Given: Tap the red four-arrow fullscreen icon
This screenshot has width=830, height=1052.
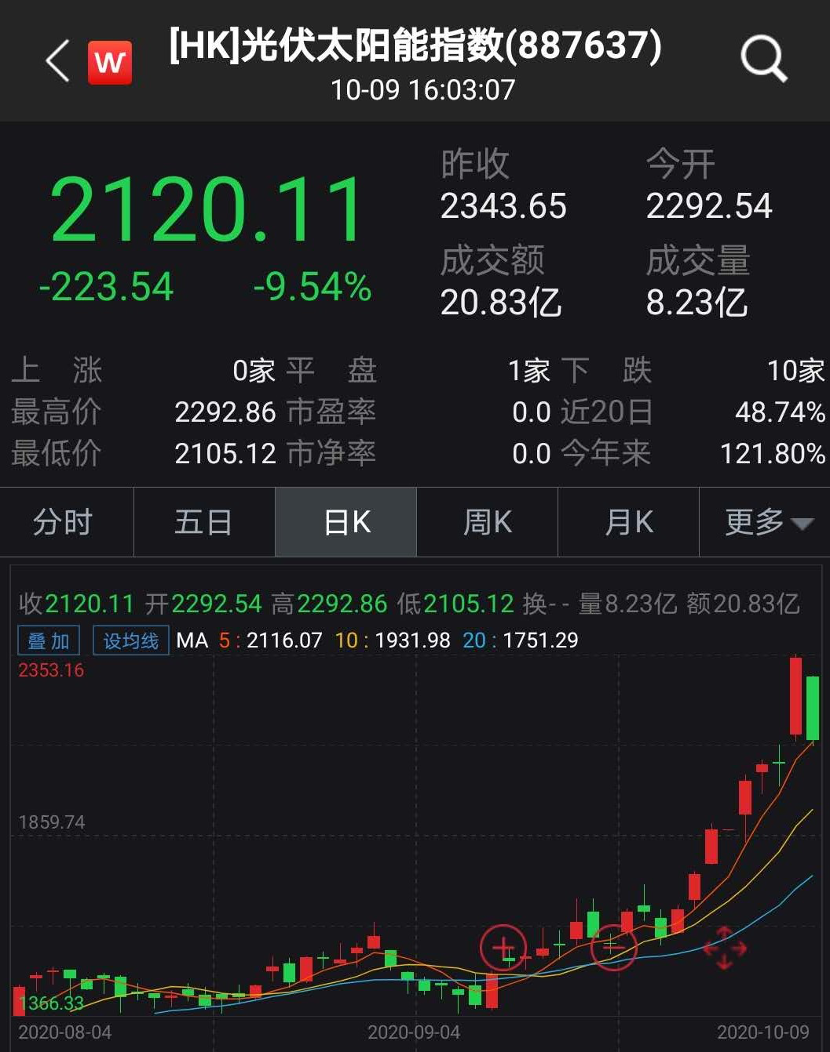Looking at the screenshot, I should tap(725, 948).
